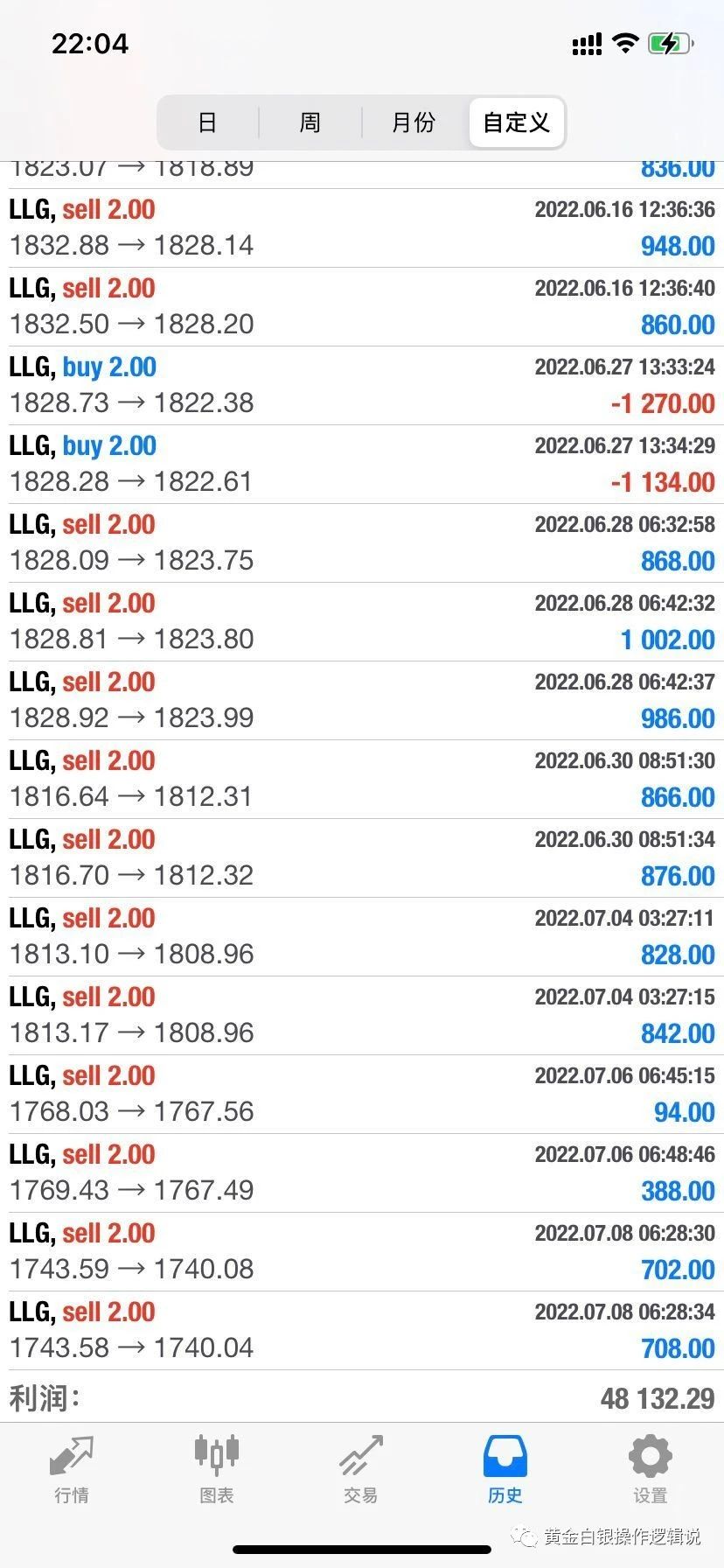Switch to the 月份 period tab
Screen dimensions: 724x1568
click(x=414, y=122)
